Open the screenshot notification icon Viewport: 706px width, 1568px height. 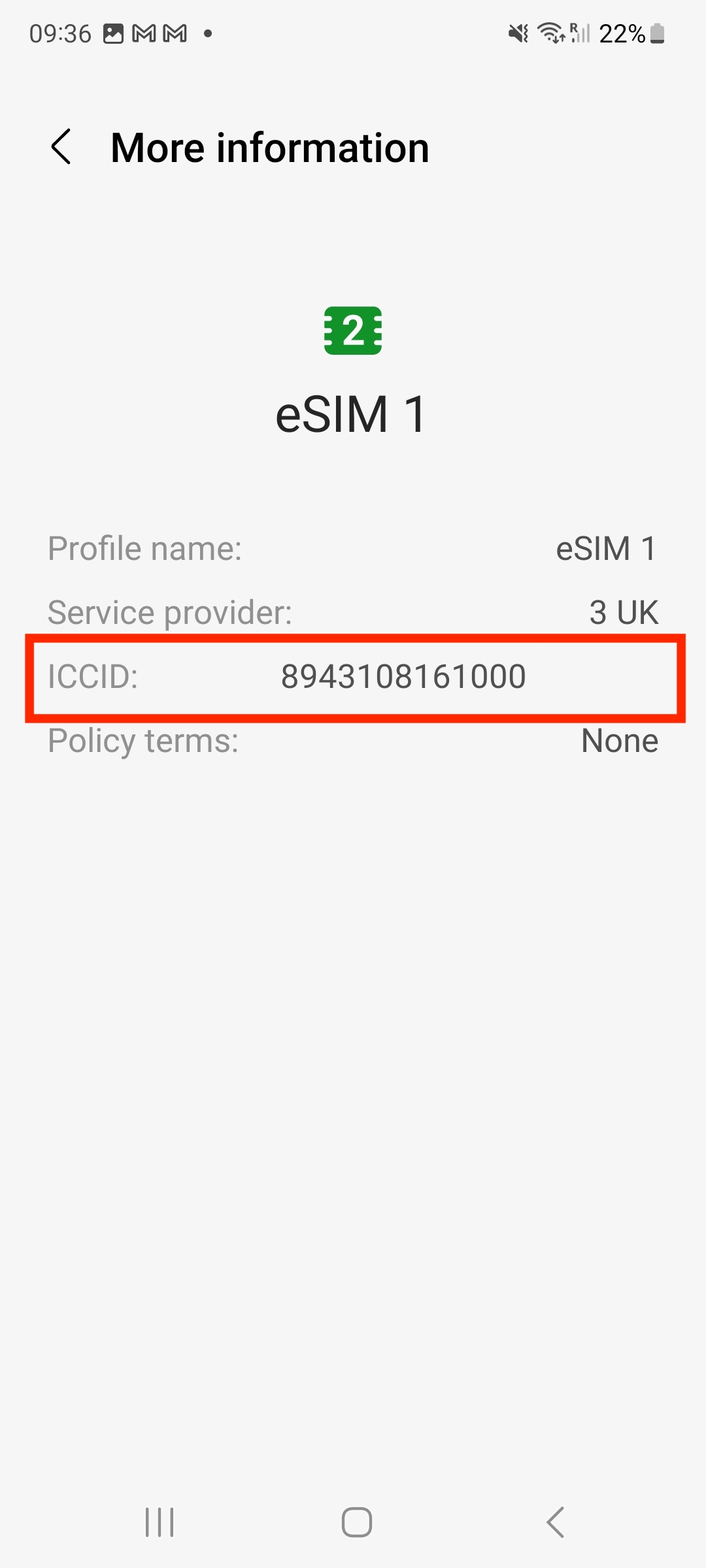(x=112, y=33)
